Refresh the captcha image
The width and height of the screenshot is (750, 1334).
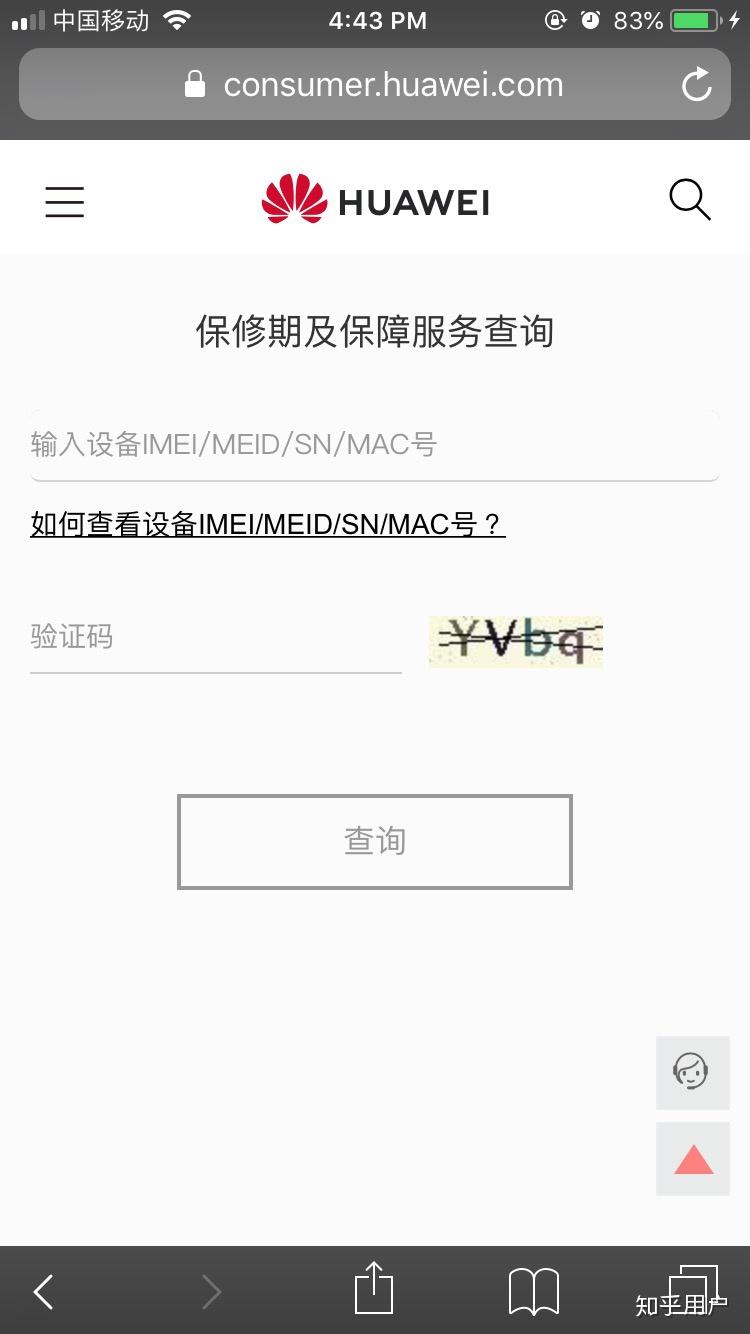tap(515, 641)
